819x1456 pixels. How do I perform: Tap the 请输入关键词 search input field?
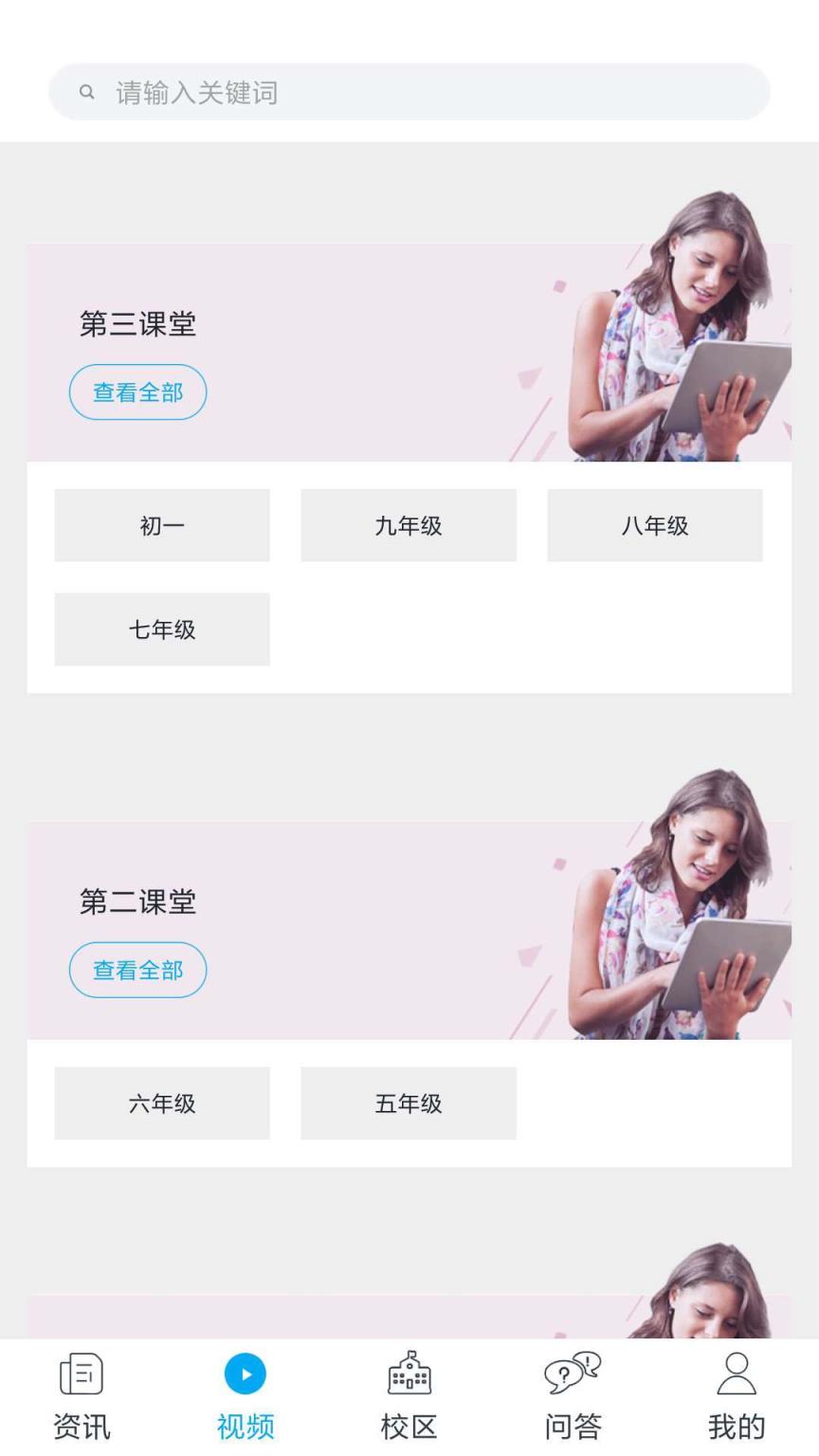click(x=408, y=92)
